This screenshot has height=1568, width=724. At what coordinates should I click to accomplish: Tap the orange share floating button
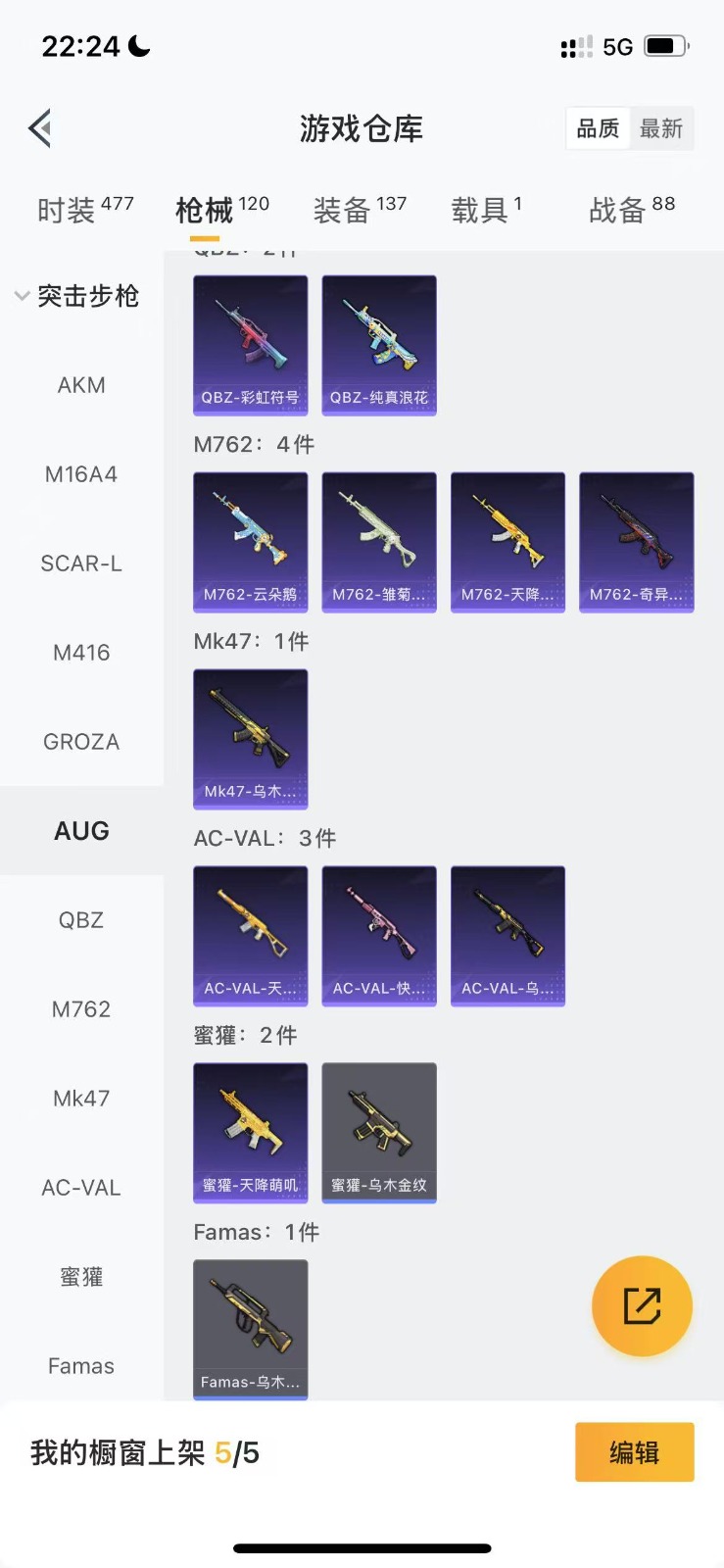coord(642,1305)
